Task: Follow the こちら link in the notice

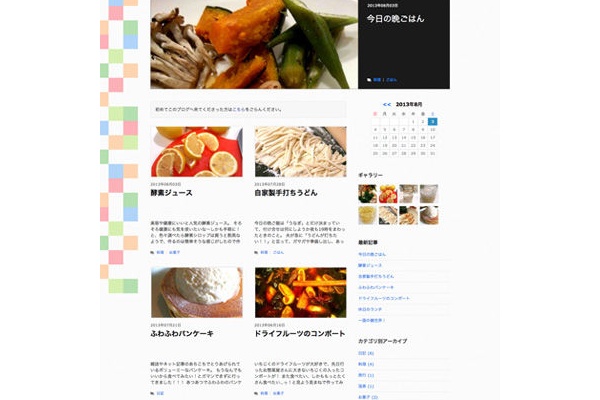Action: [x=236, y=108]
